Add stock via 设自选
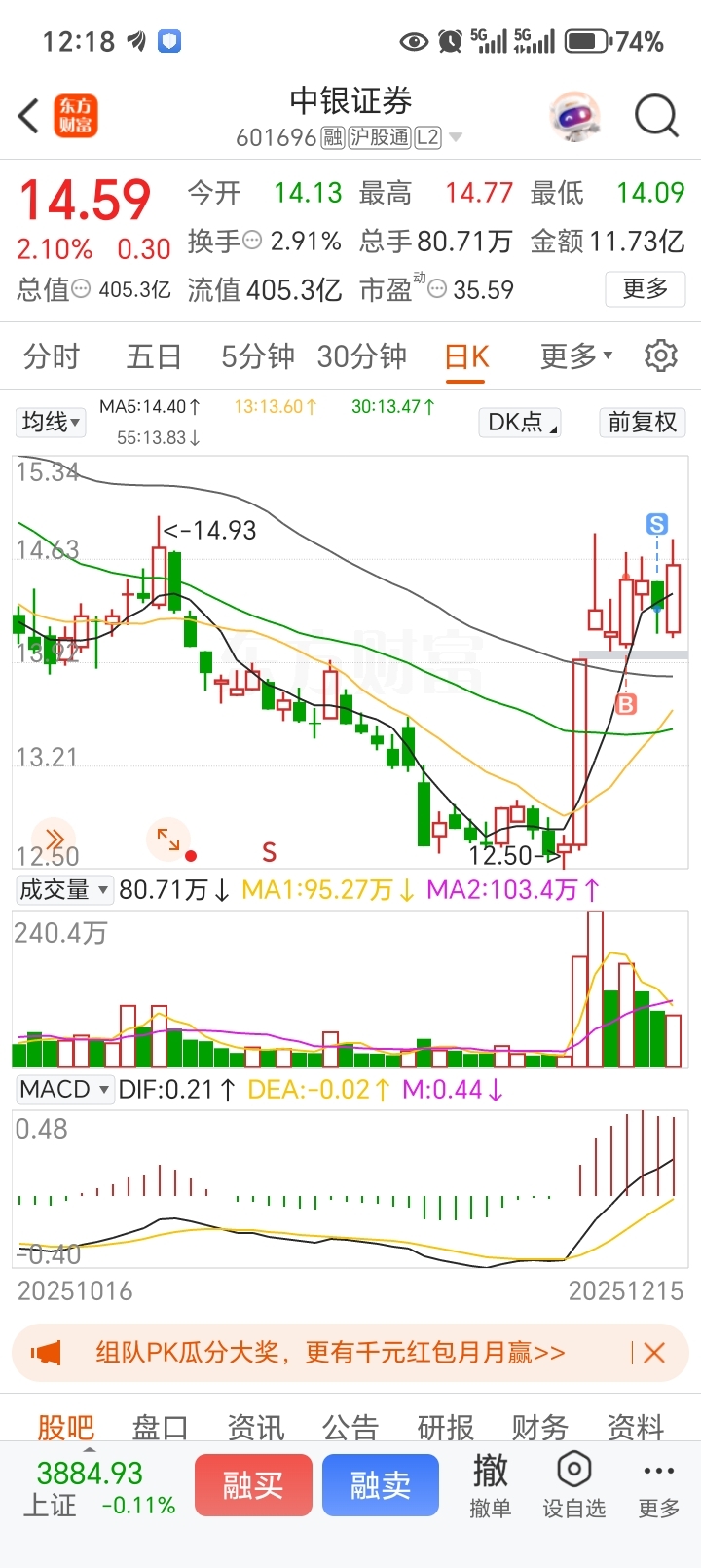Viewport: 701px width, 1568px height. click(x=573, y=1485)
